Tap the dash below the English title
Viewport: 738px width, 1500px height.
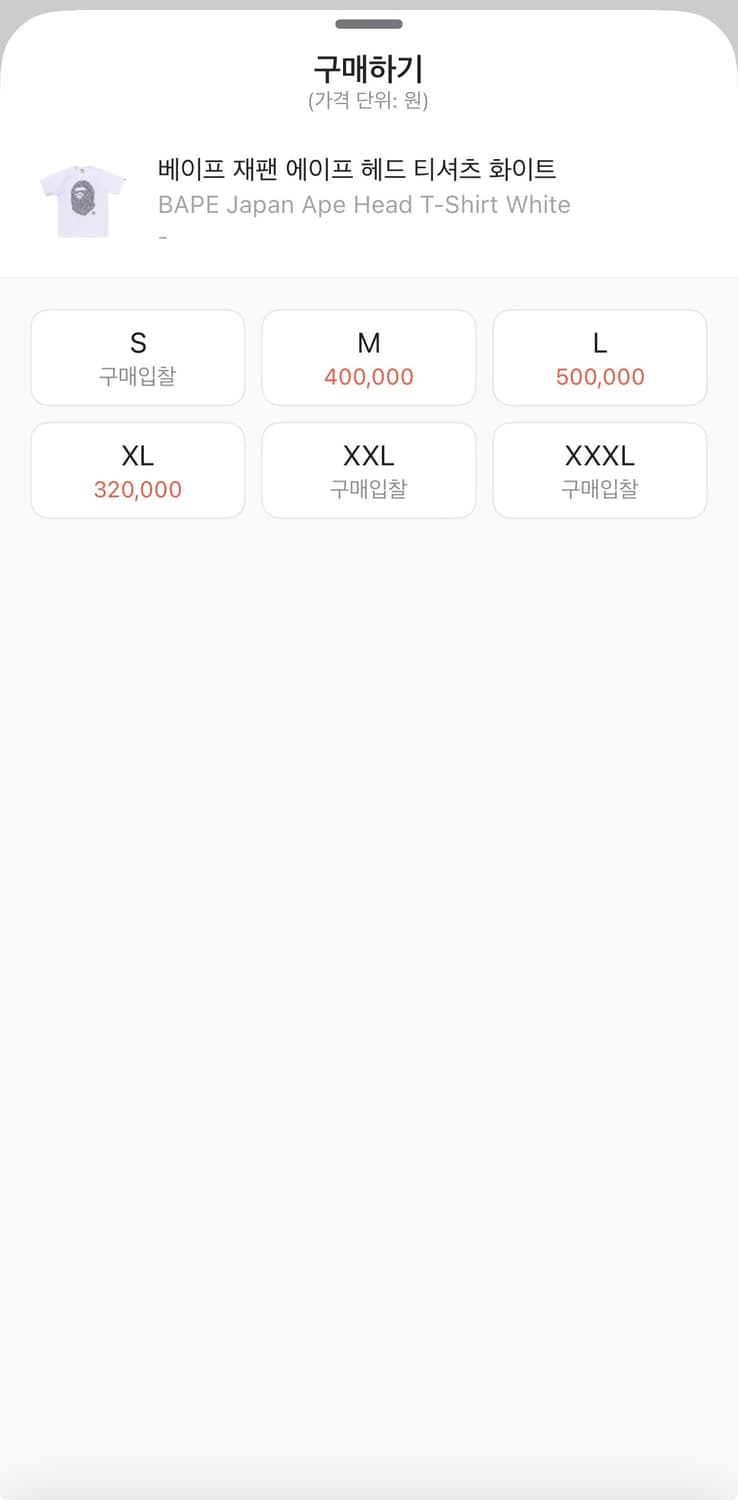click(161, 236)
